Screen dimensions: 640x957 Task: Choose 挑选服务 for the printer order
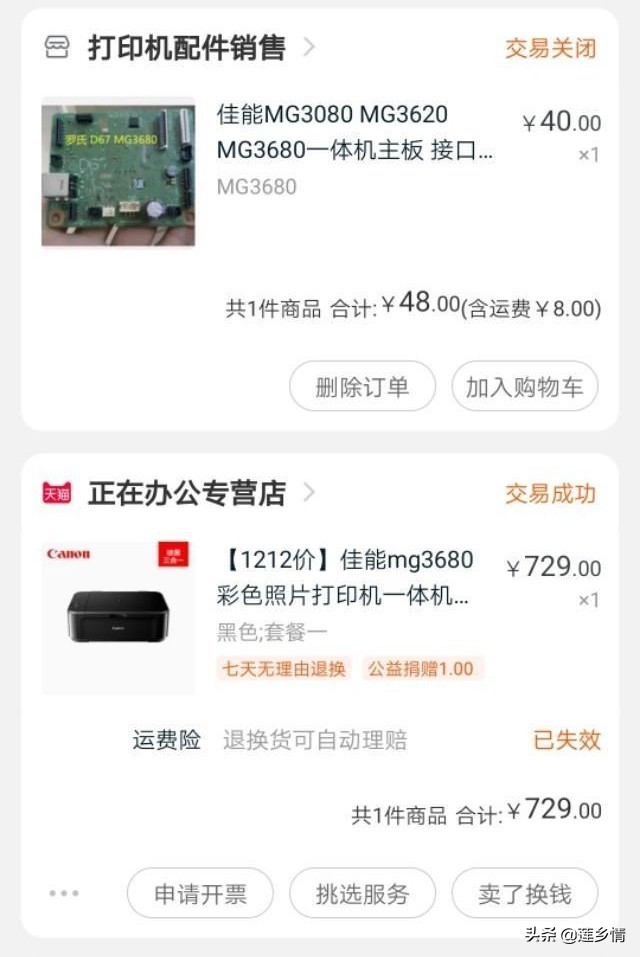[362, 894]
